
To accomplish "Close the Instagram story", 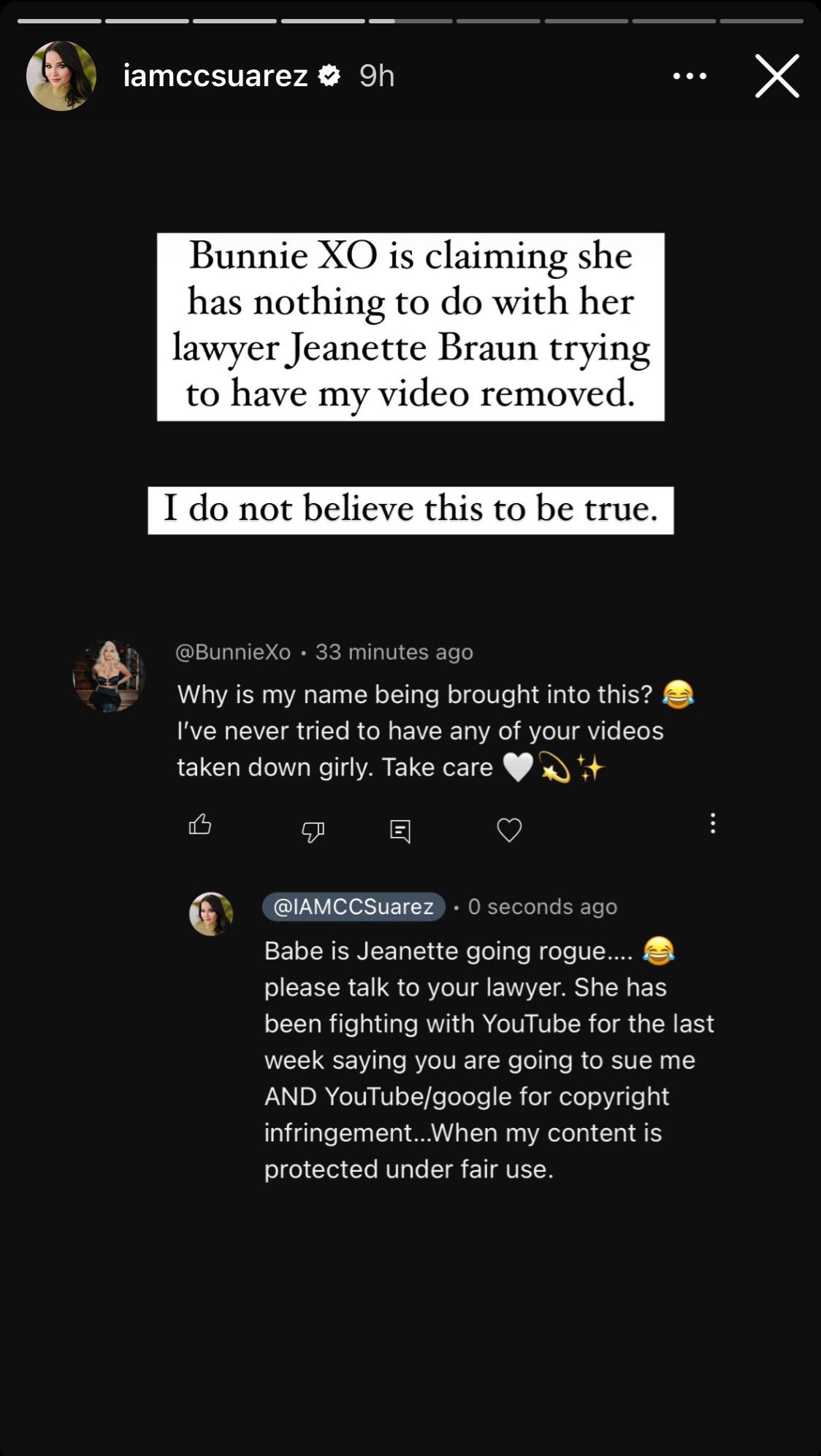I will (776, 76).
